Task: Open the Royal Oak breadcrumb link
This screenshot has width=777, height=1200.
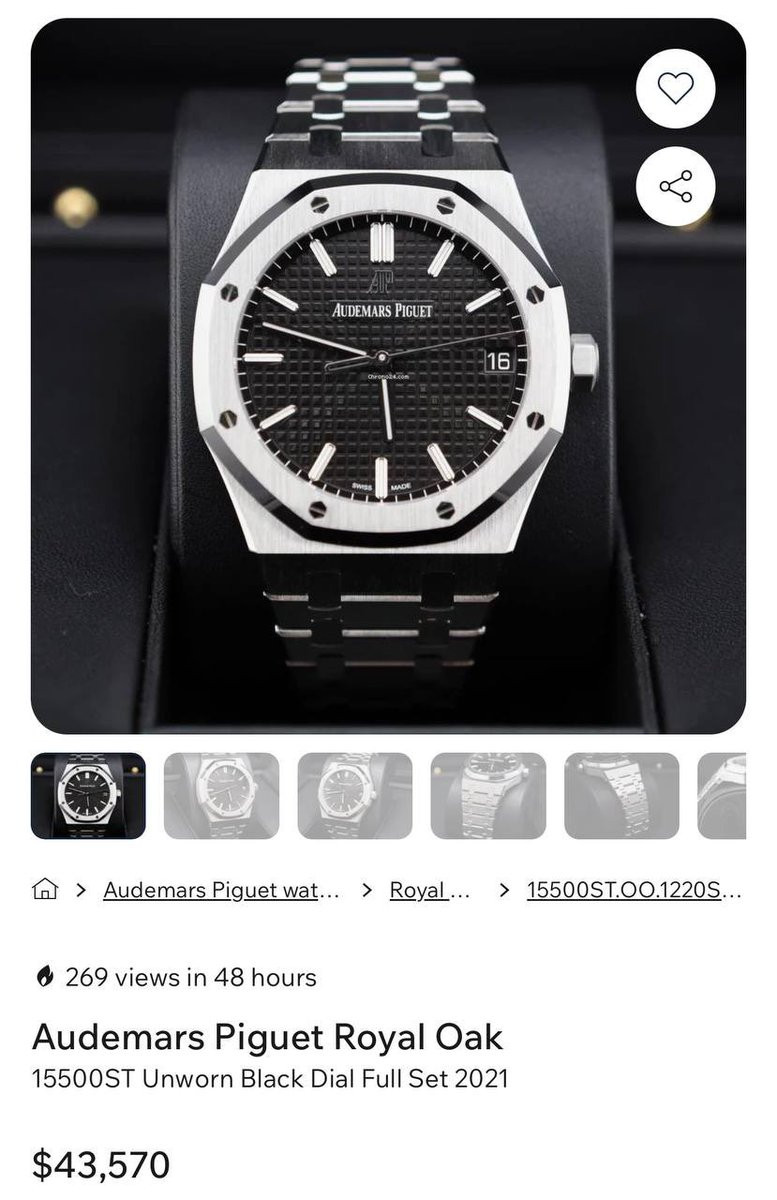Action: [x=429, y=890]
